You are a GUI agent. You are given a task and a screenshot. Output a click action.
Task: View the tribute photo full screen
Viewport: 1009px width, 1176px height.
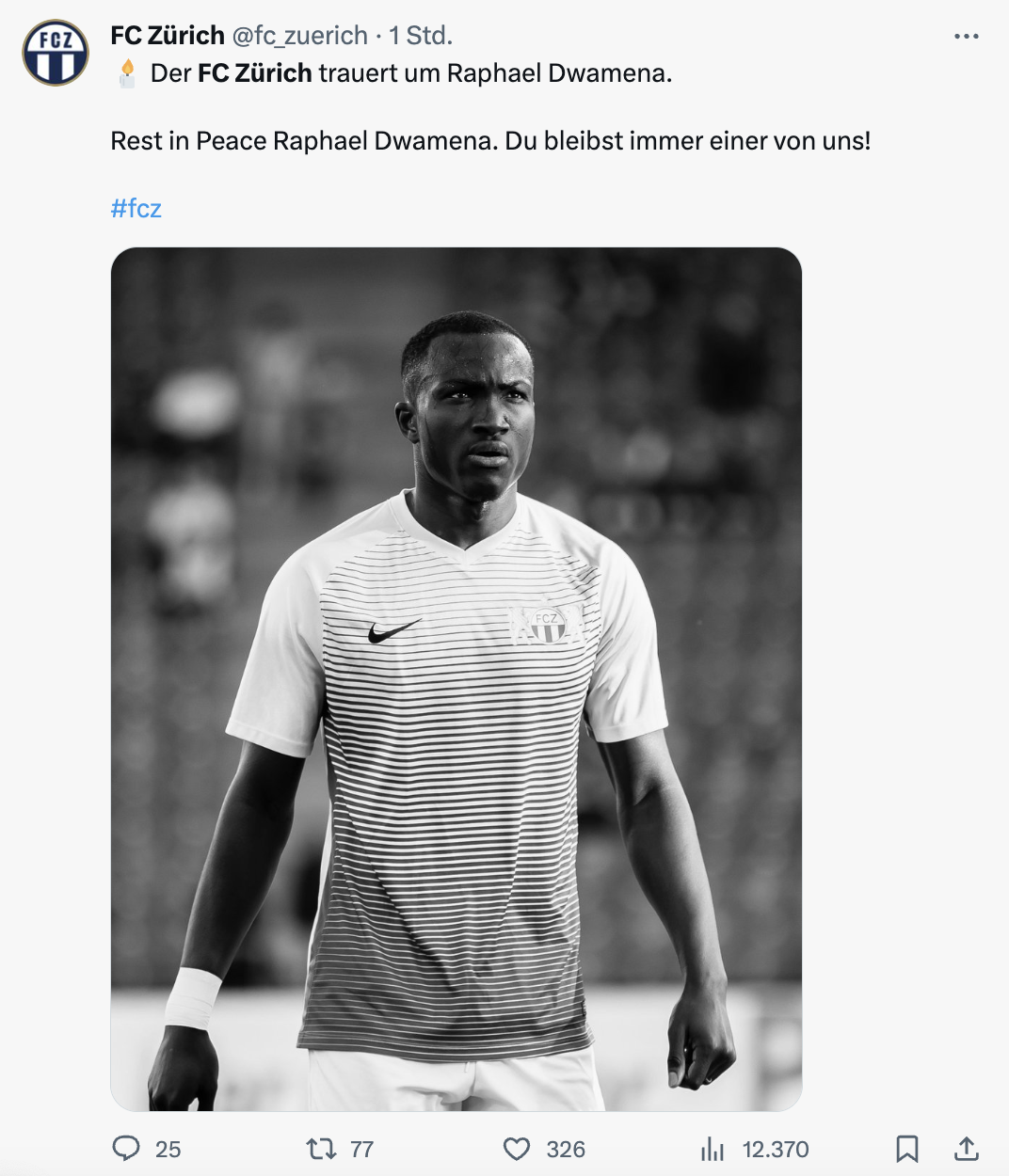[456, 678]
